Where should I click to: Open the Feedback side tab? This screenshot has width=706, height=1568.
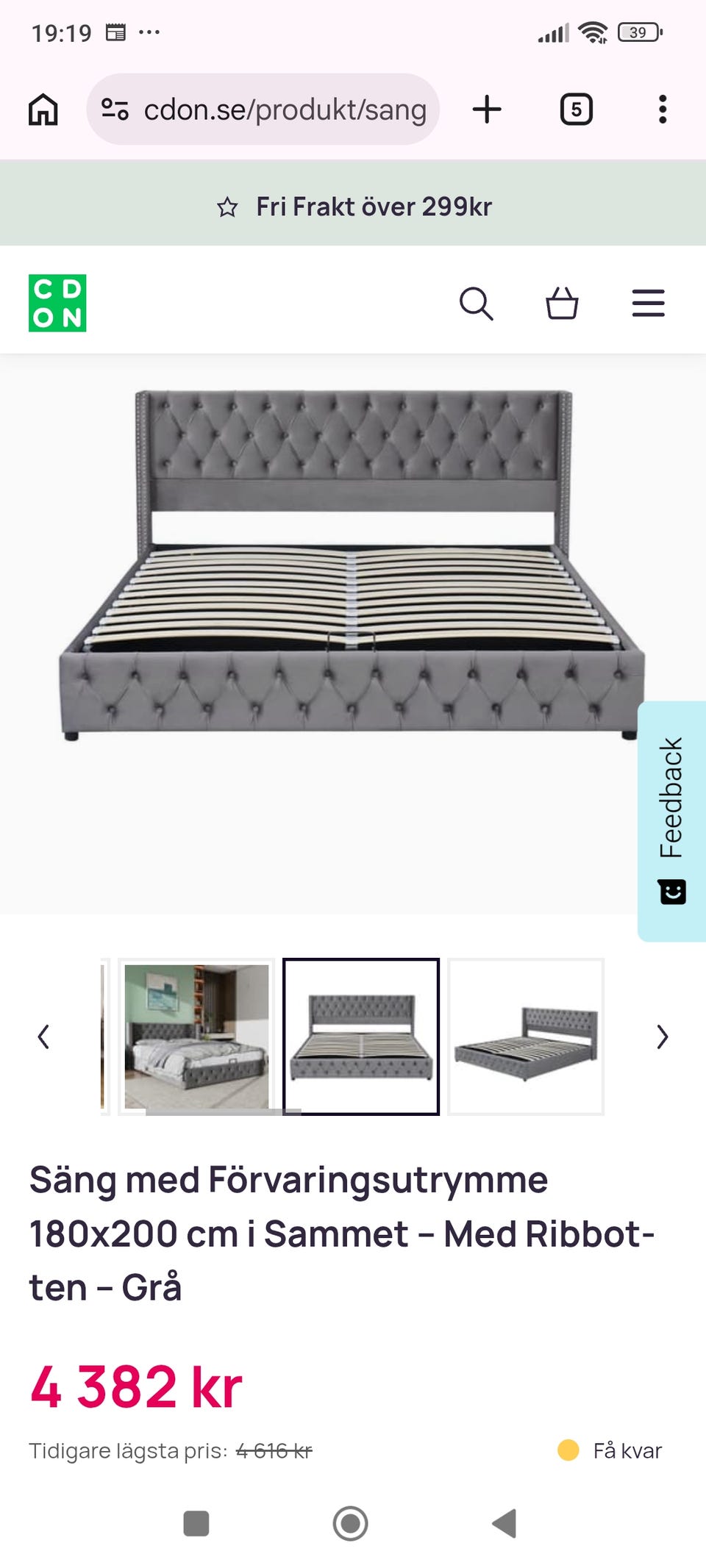(671, 821)
